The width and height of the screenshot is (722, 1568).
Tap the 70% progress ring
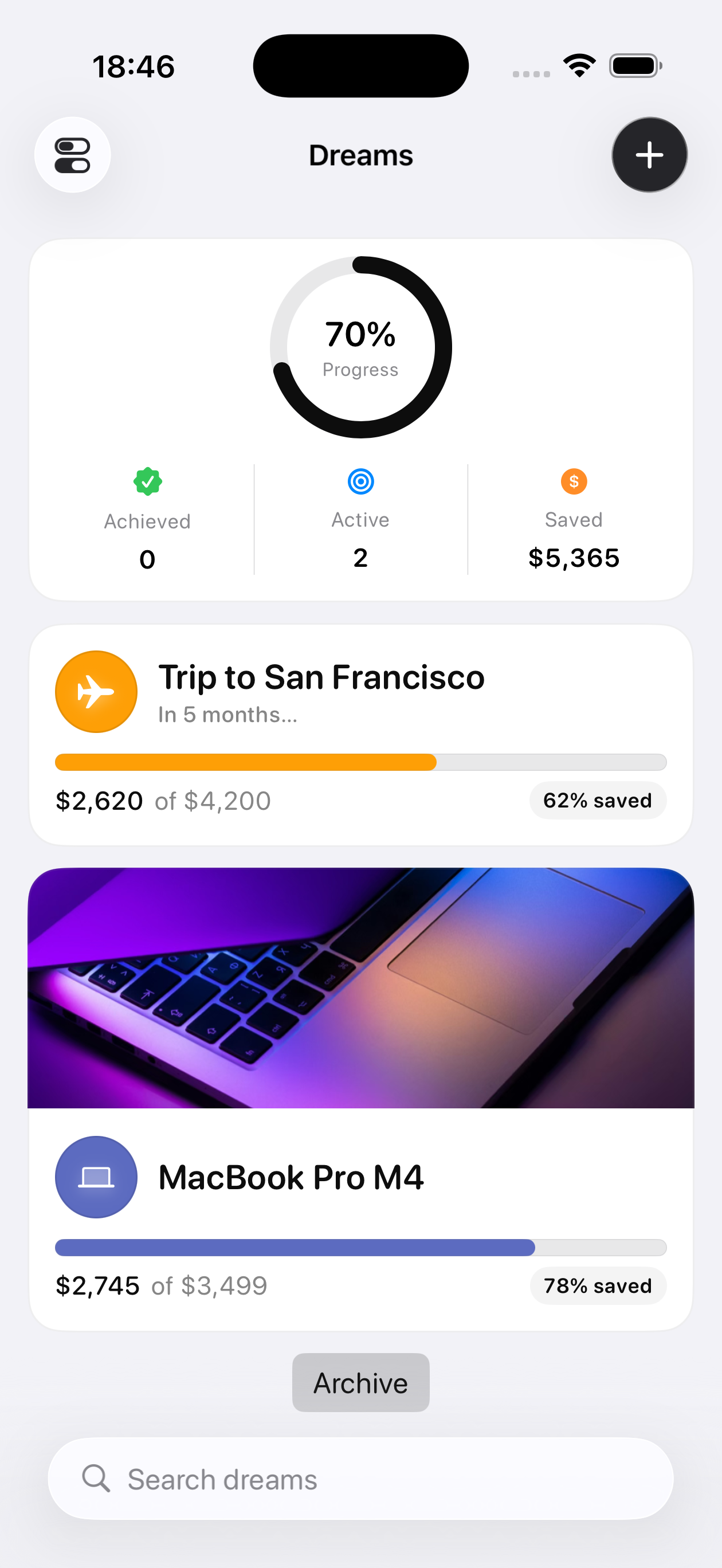pyautogui.click(x=360, y=347)
